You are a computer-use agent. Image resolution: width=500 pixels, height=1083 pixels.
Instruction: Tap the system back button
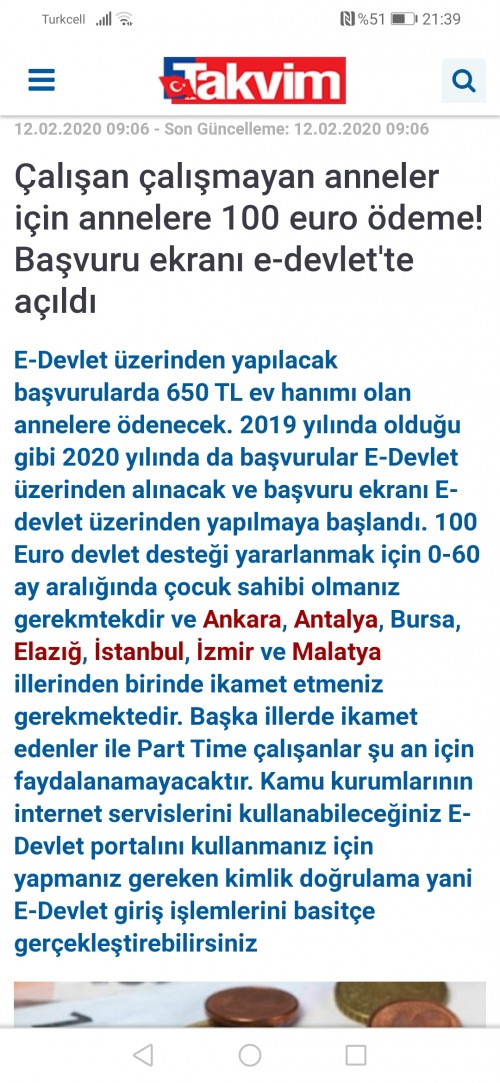pos(143,1055)
